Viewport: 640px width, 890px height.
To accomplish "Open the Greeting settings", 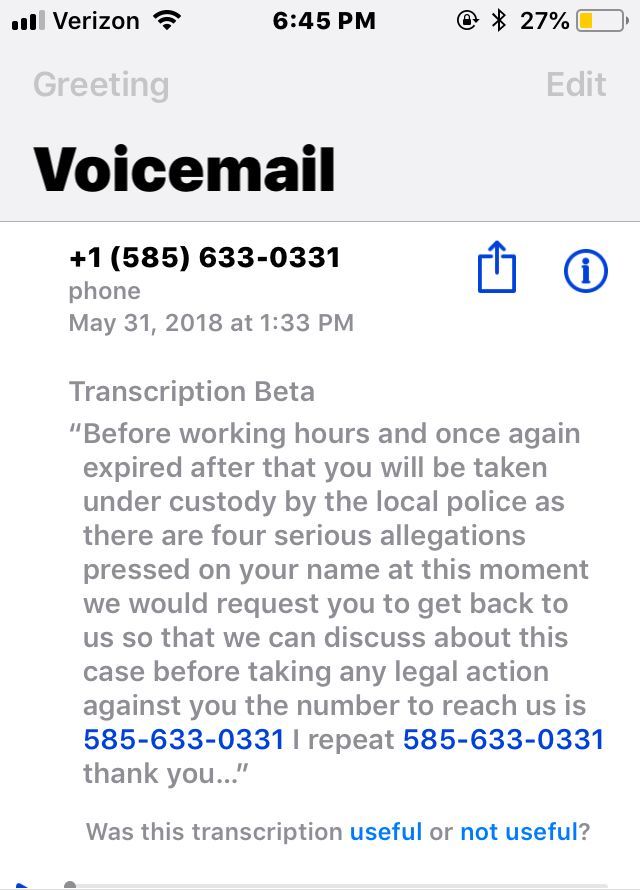I will (100, 85).
